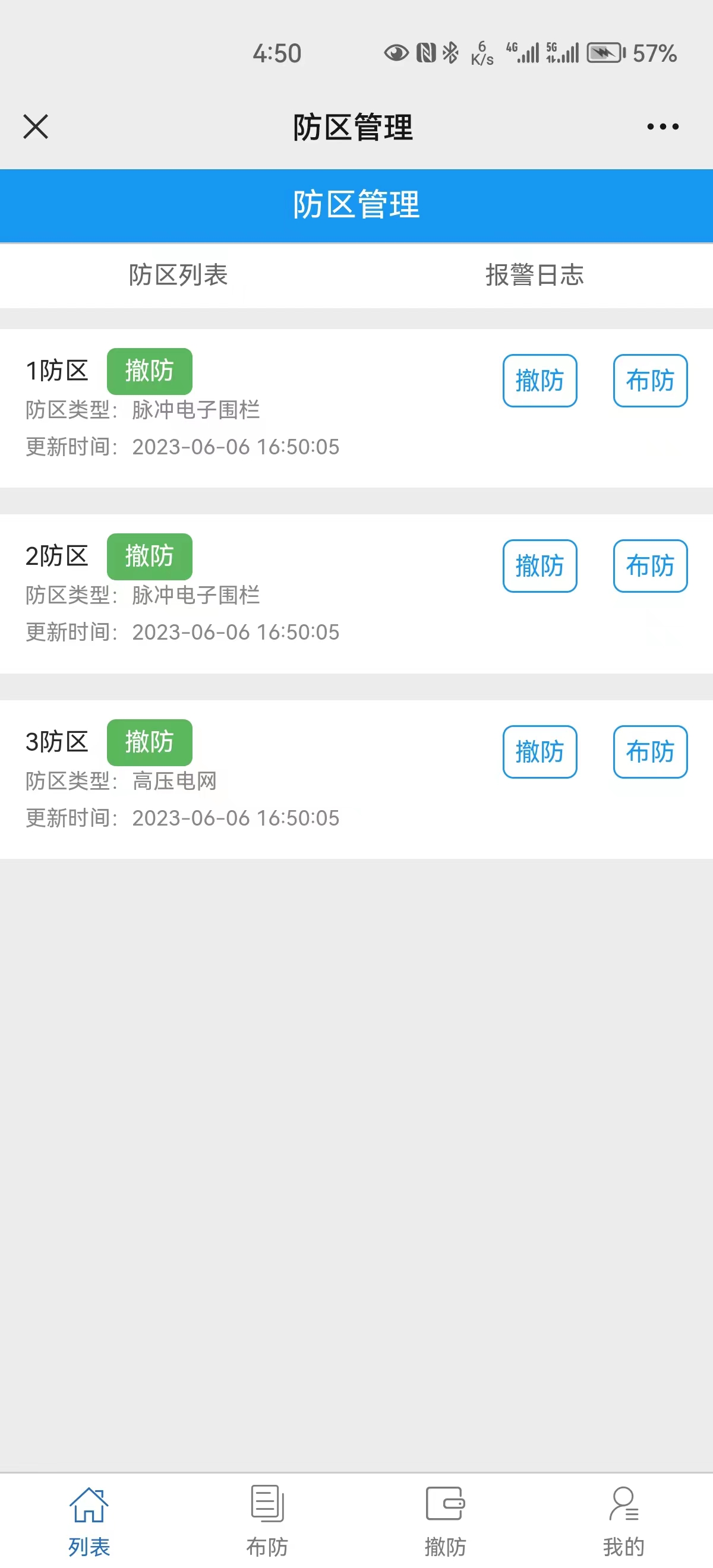This screenshot has width=713, height=1568.
Task: Arm 1防区 with its 布防 button
Action: [x=649, y=381]
